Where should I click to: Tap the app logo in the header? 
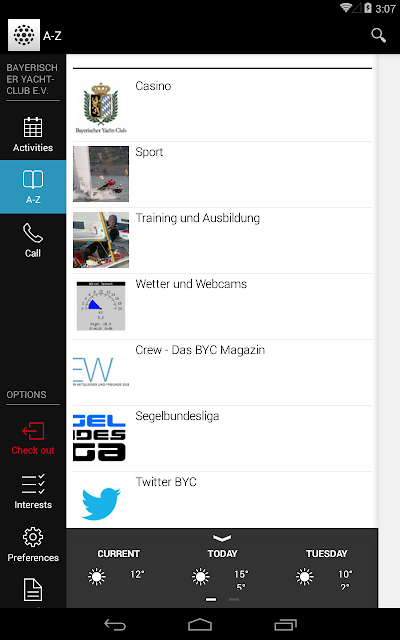[24, 35]
